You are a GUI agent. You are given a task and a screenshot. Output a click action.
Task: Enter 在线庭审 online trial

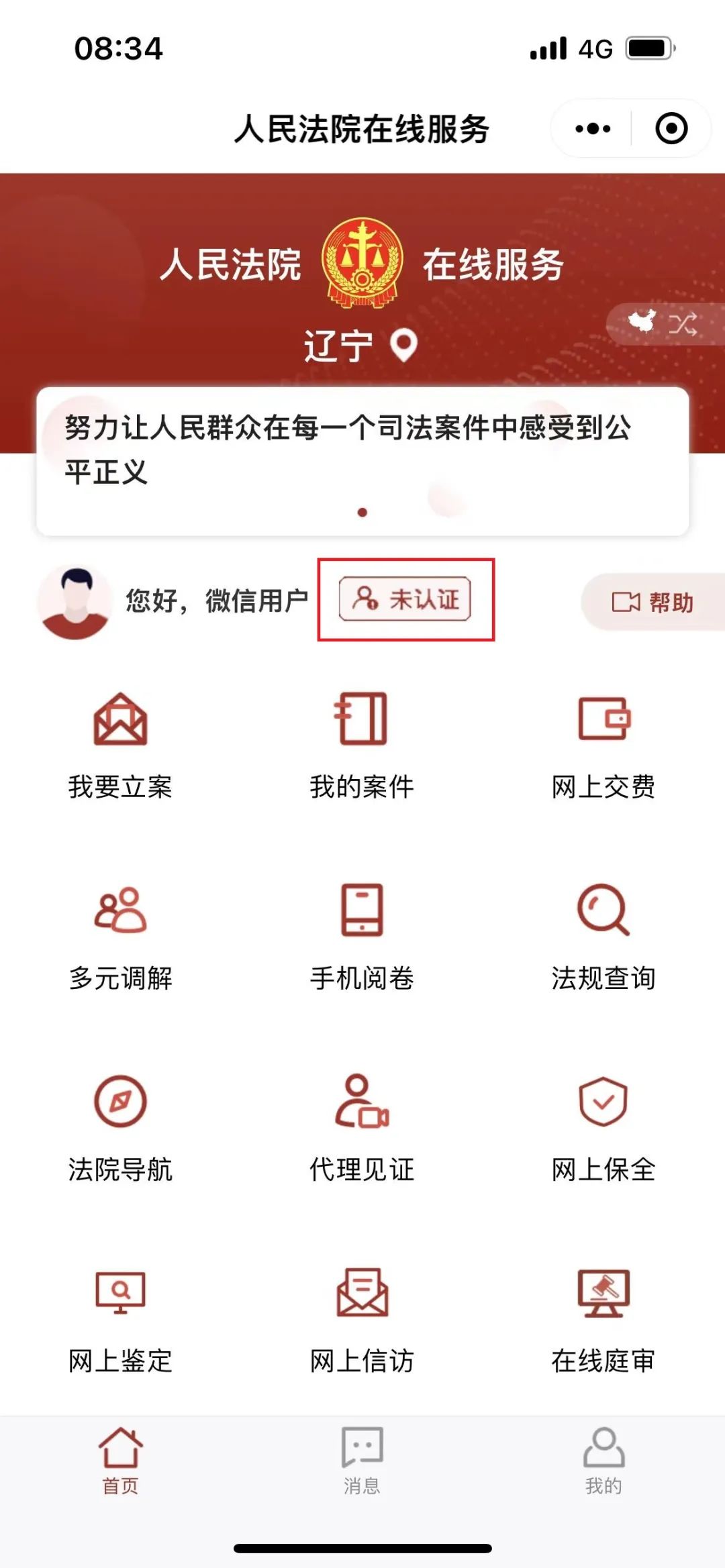pos(603,1319)
